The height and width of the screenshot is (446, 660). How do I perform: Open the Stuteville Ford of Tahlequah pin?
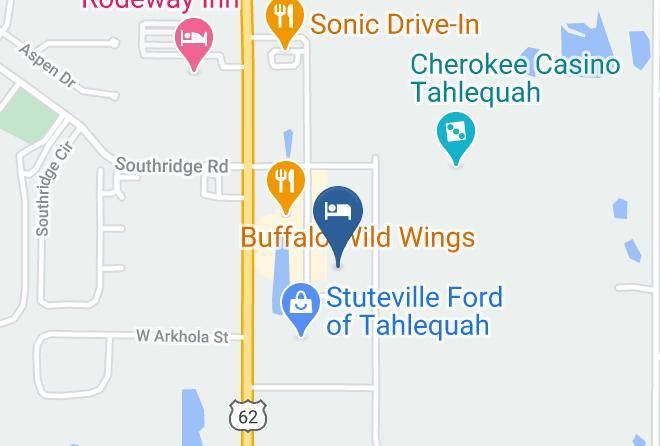(300, 305)
